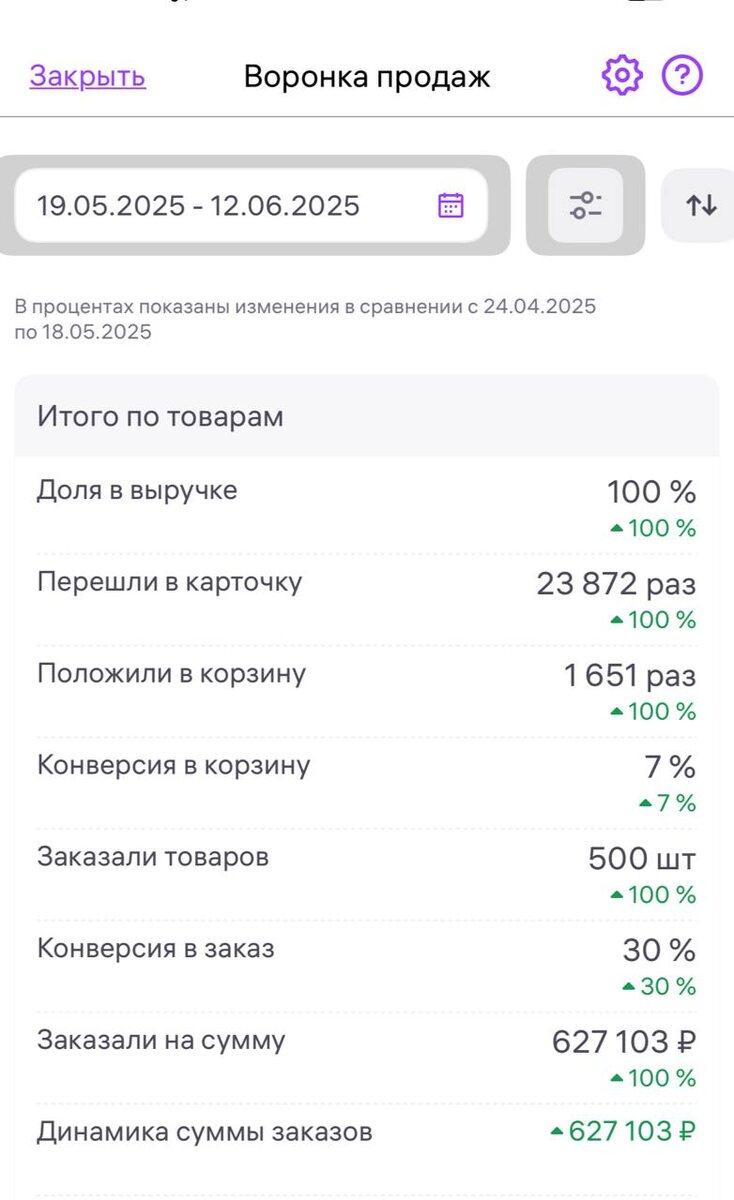Screen dimensions: 734x1200
Task: Open the date range picker 19.05.2025 - 12.06.2025
Action: point(251,206)
